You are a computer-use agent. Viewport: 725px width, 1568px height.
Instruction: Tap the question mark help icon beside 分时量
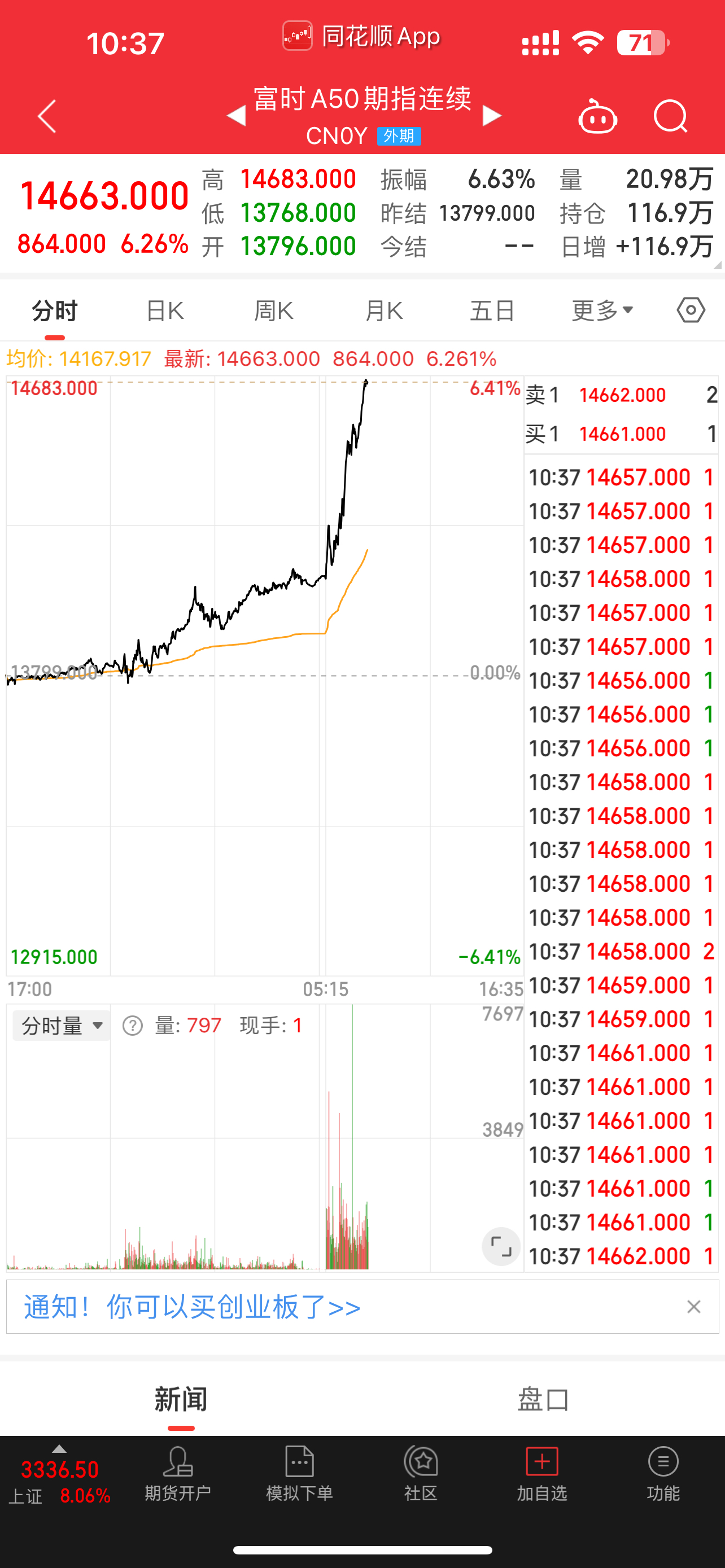tap(132, 1026)
